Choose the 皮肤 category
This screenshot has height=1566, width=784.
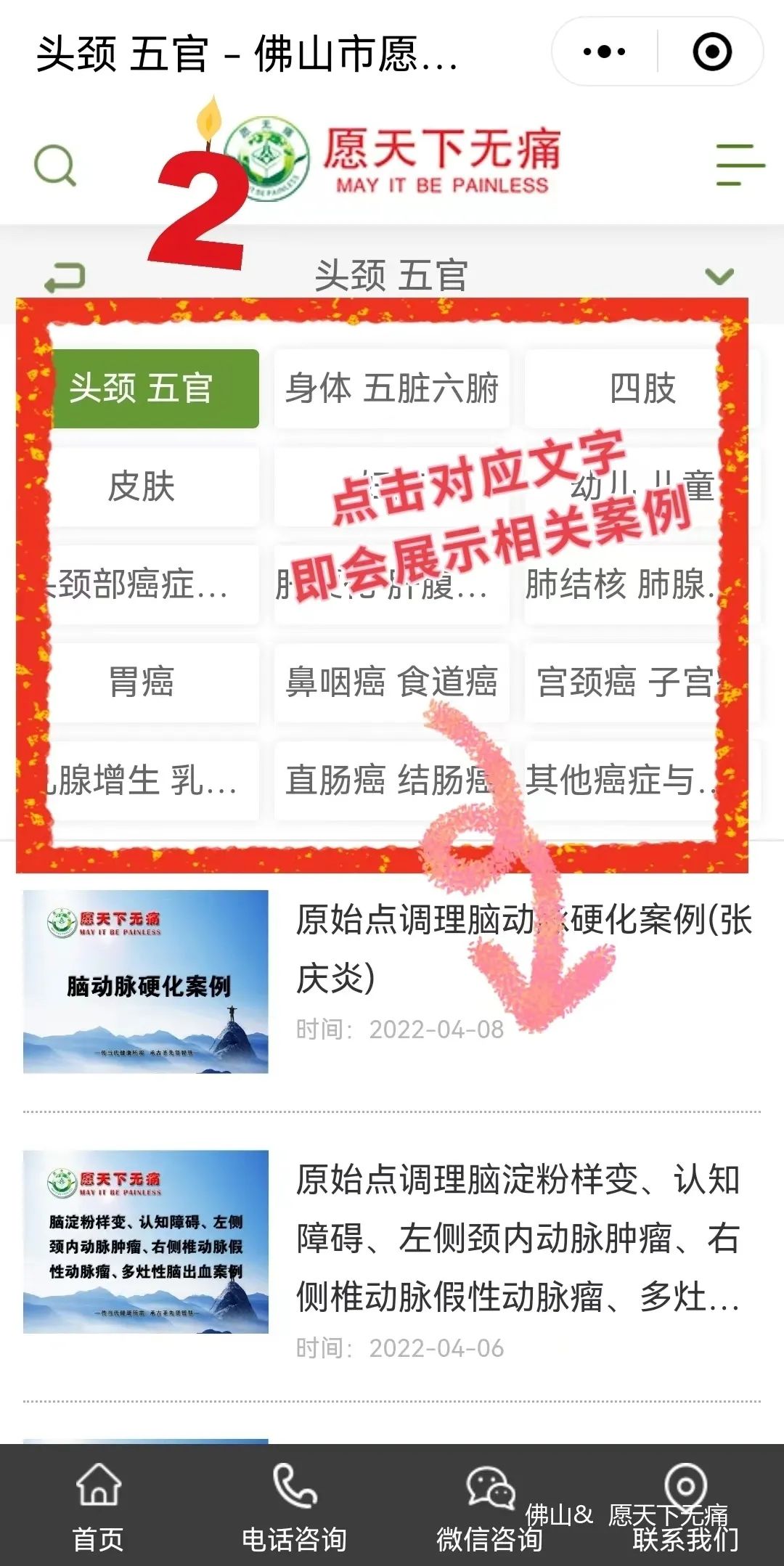pos(142,486)
